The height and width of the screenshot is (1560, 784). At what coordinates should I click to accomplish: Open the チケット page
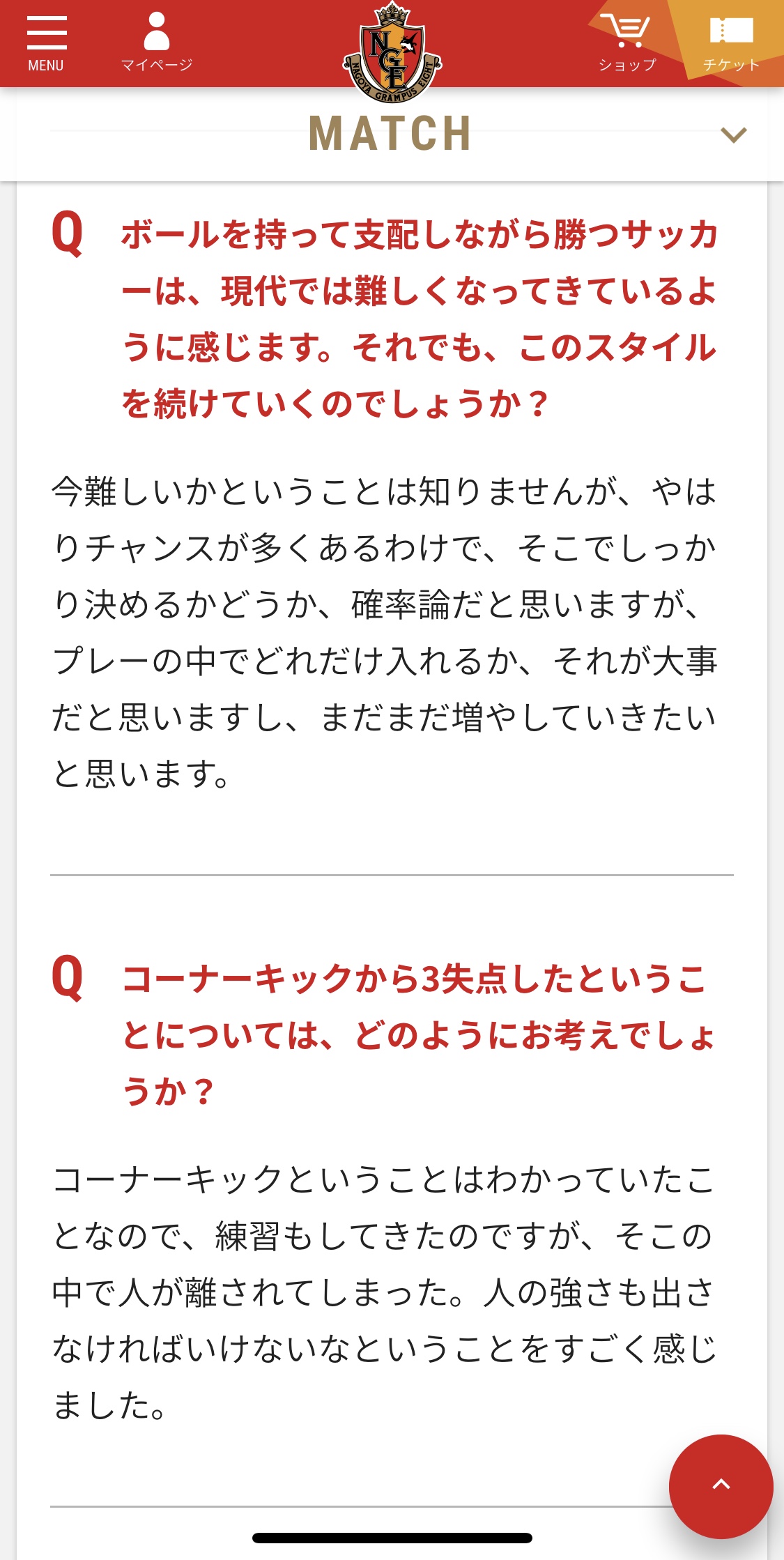pos(730,43)
